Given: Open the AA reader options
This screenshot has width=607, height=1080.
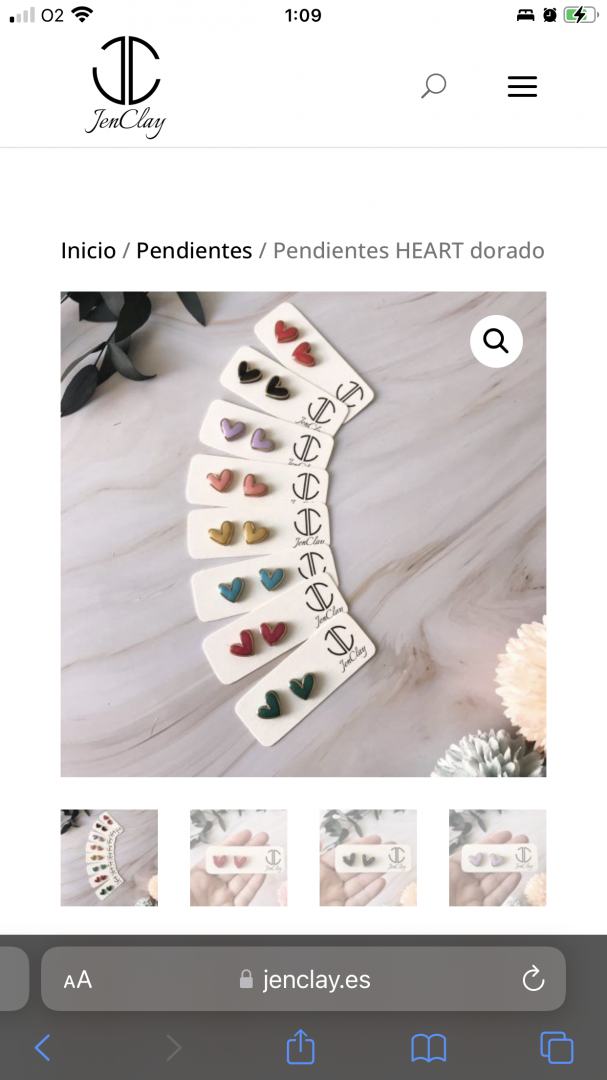Looking at the screenshot, I should point(78,979).
